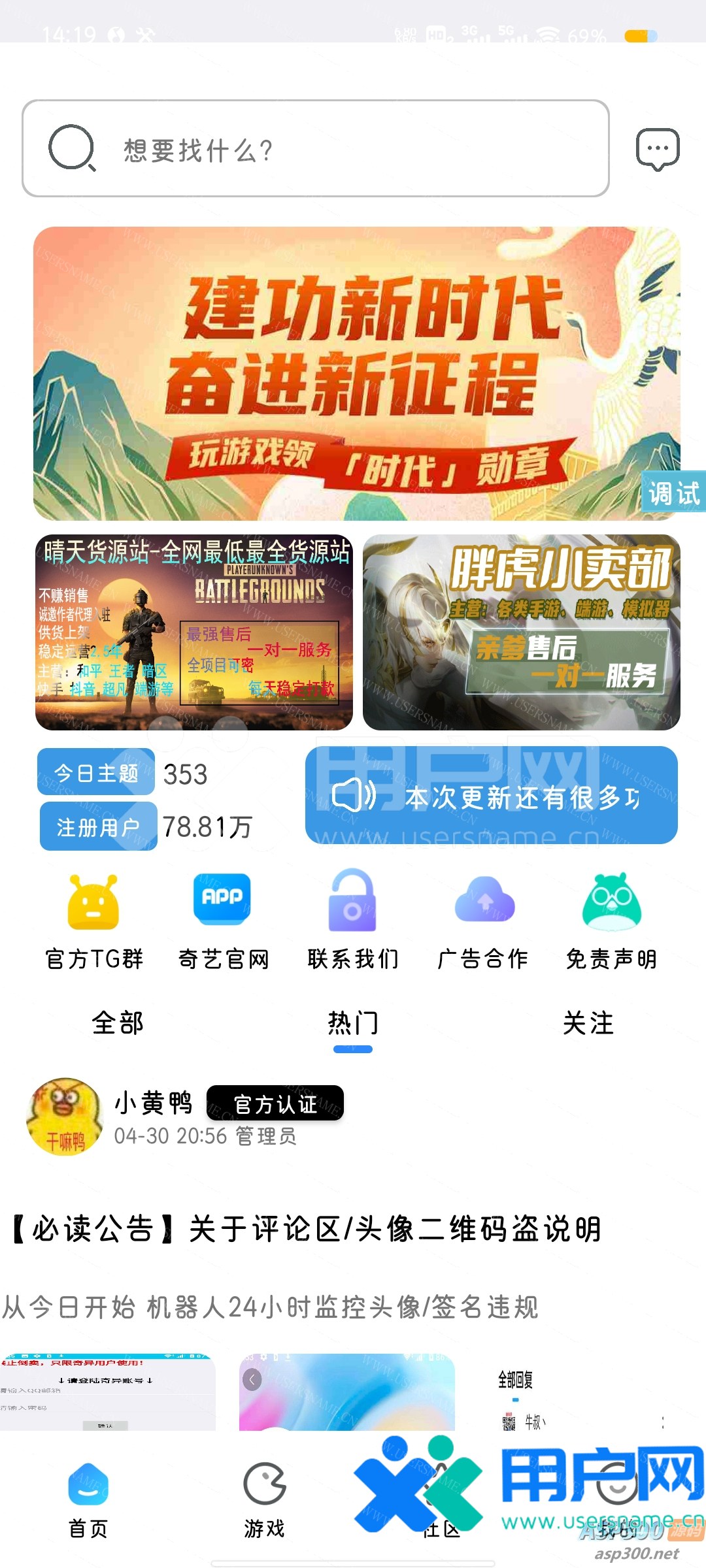This screenshot has height=1568, width=706.
Task: Tap the 调试 debug button
Action: [673, 493]
